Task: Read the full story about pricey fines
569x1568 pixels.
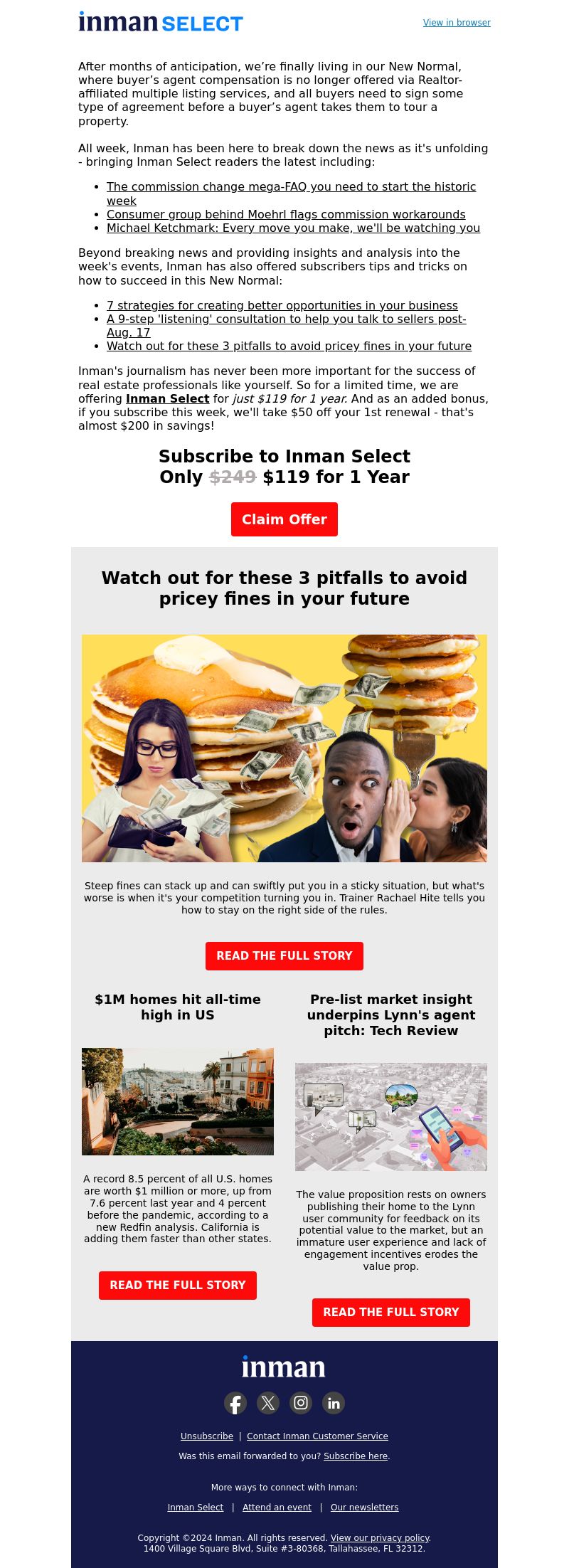Action: 284,956
